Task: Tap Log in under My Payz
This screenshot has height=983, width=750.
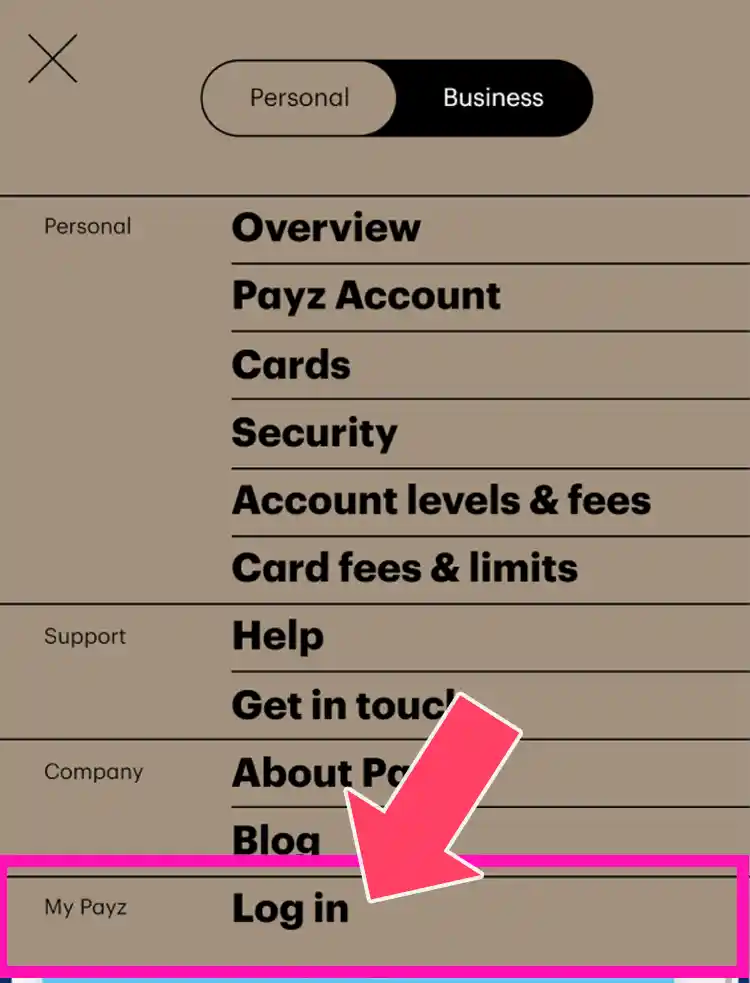Action: (290, 908)
